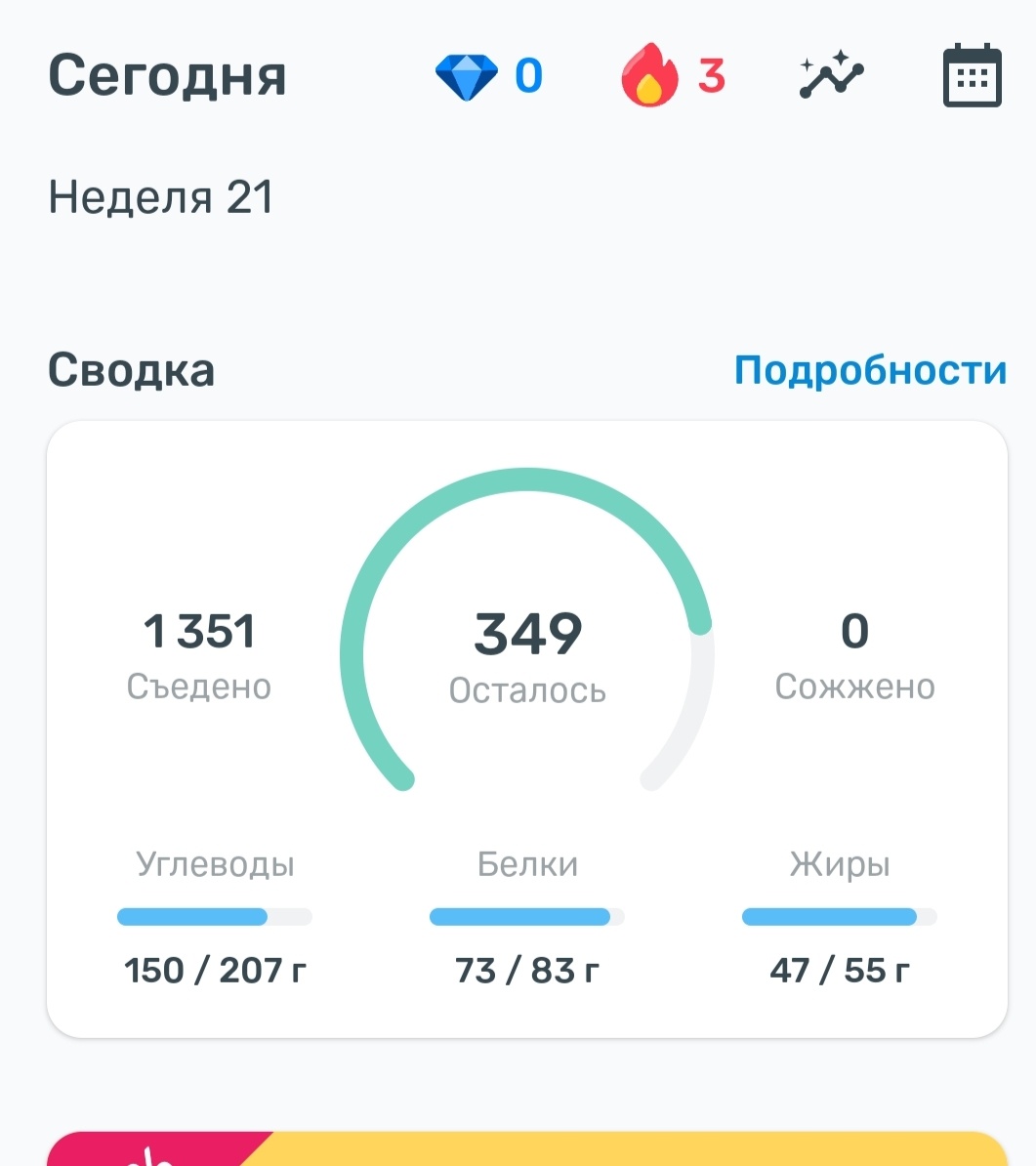Open the calendar icon

972,76
